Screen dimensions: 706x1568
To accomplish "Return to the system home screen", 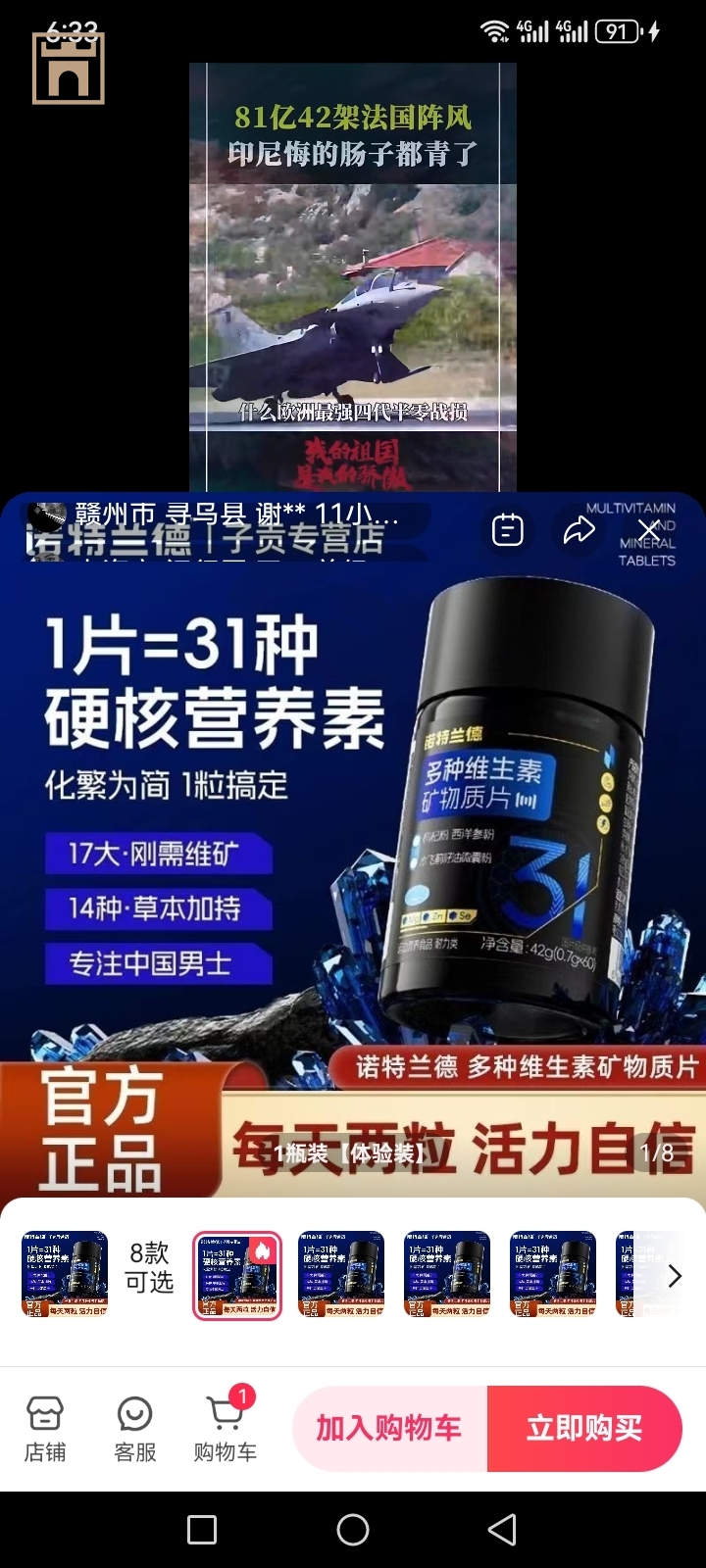I will [353, 1530].
